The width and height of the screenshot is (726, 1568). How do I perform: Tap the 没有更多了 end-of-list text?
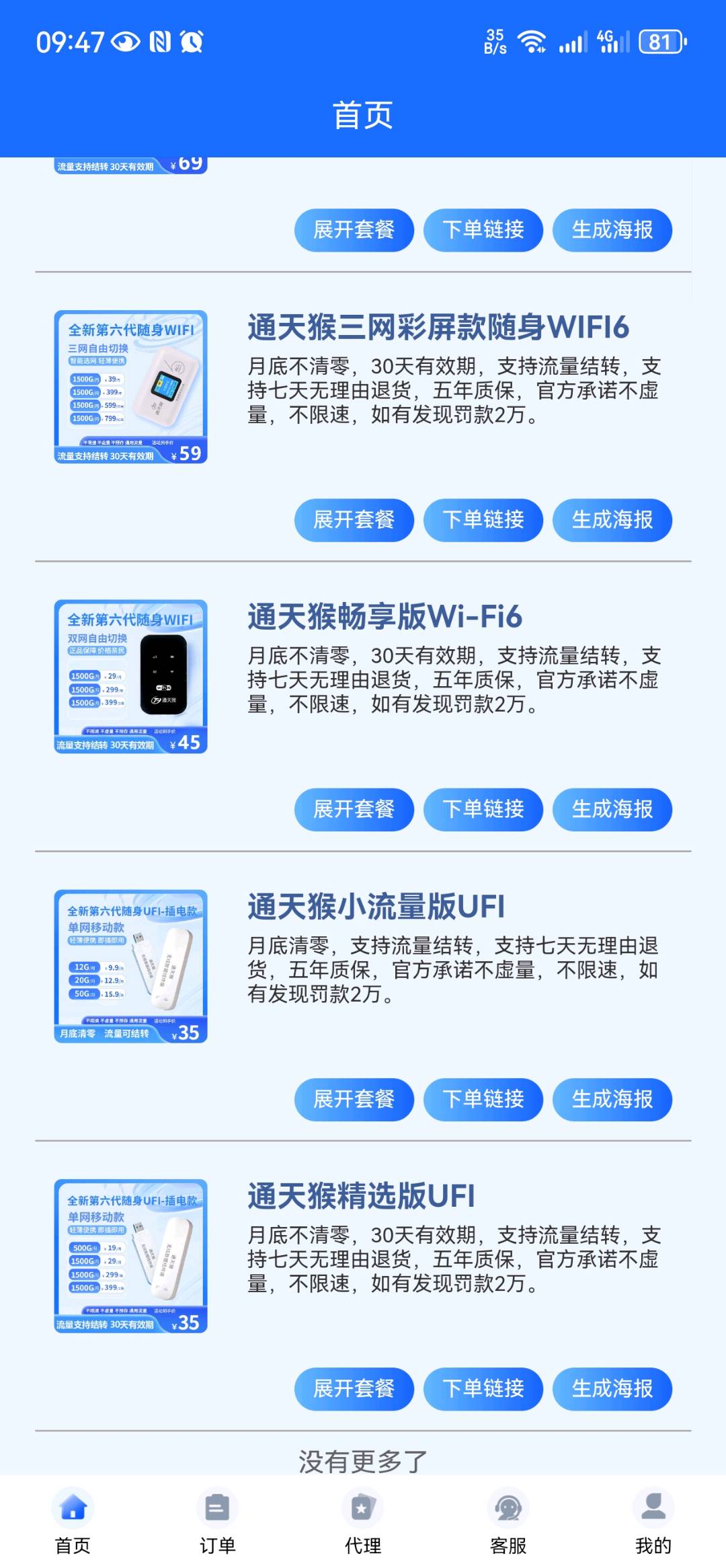tap(363, 1460)
